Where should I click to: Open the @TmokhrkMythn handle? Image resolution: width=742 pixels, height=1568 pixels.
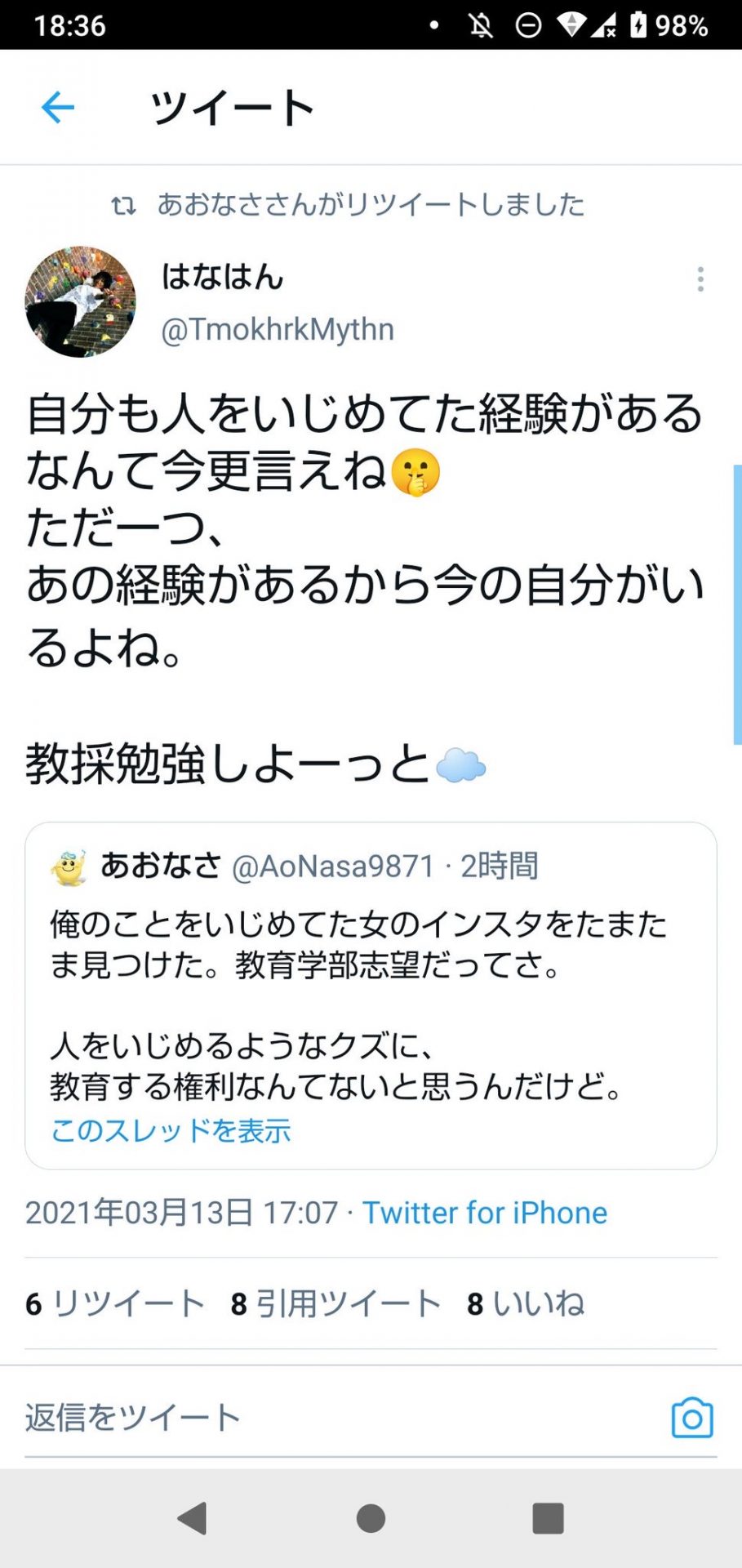(x=278, y=330)
